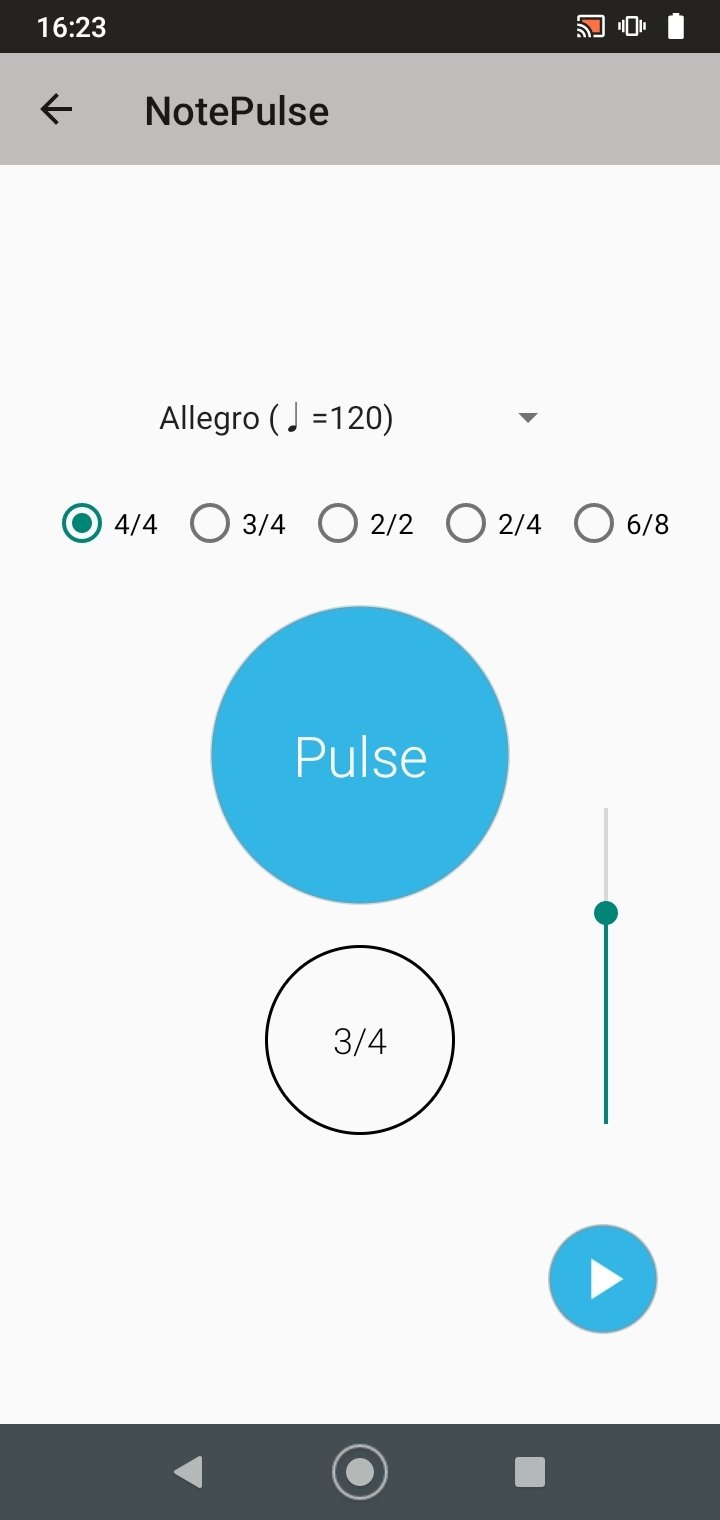Image resolution: width=720 pixels, height=1520 pixels.
Task: Tap the big blue Pulse button
Action: coord(360,755)
